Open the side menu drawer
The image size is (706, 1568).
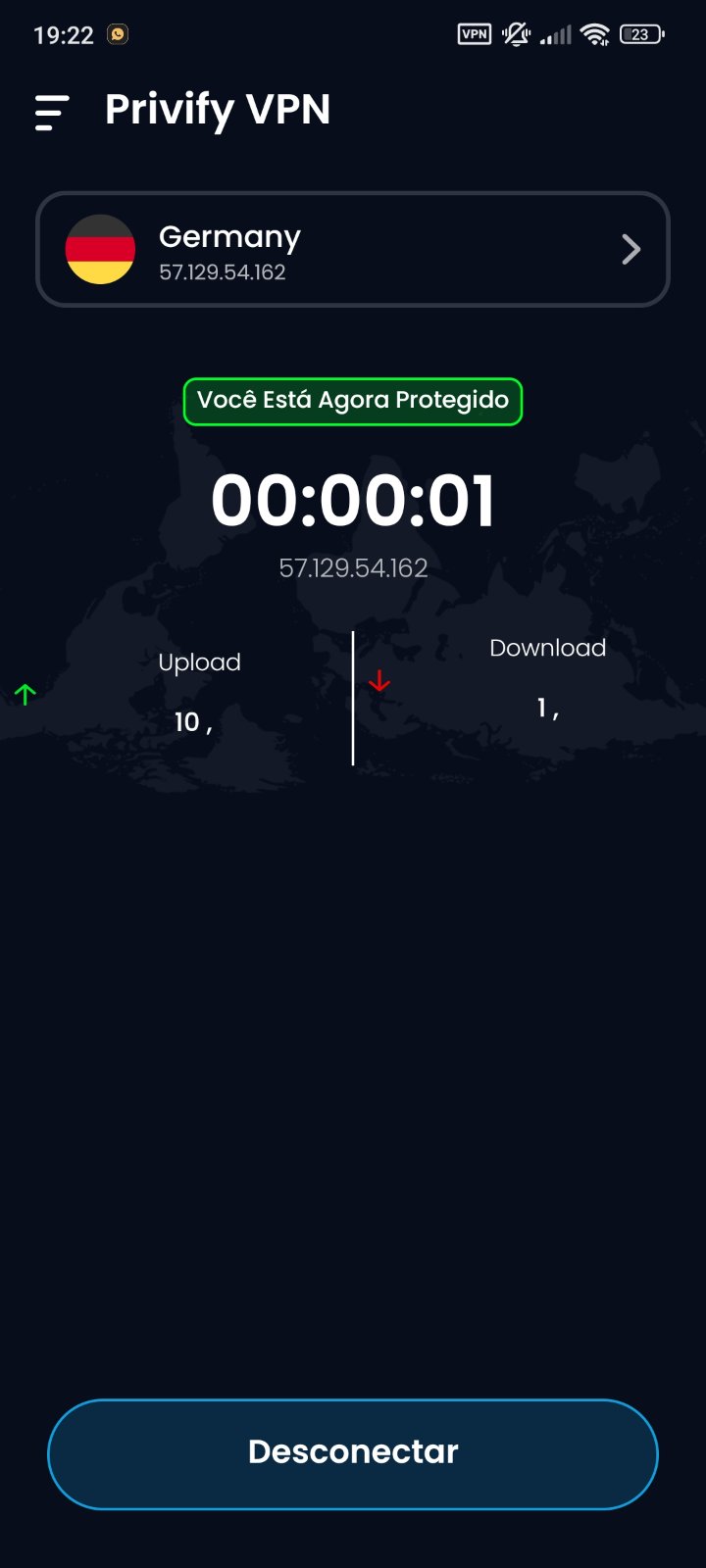coord(52,112)
